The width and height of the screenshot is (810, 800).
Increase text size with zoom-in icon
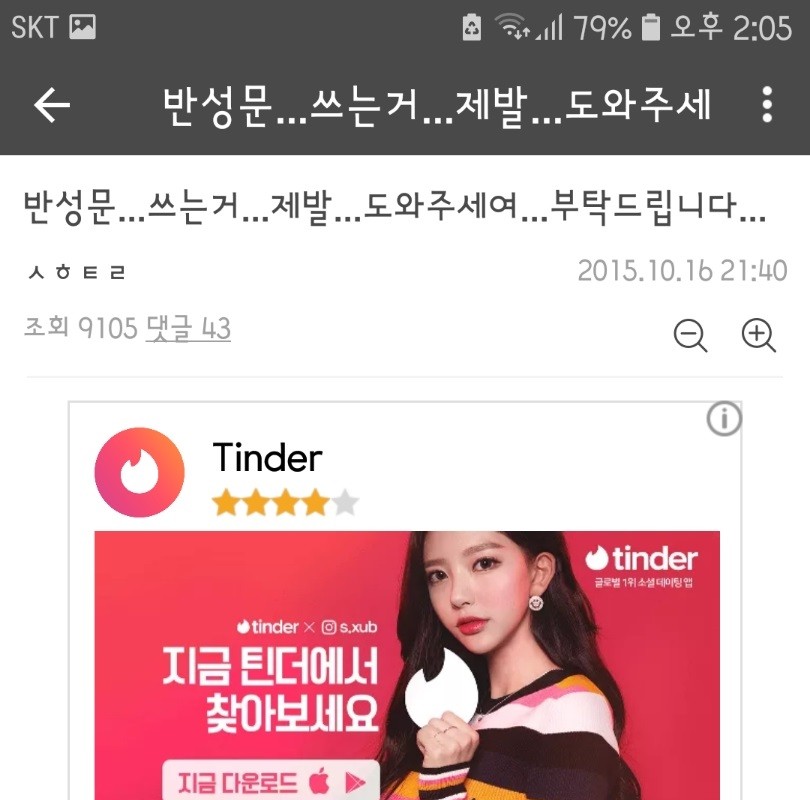pos(759,335)
